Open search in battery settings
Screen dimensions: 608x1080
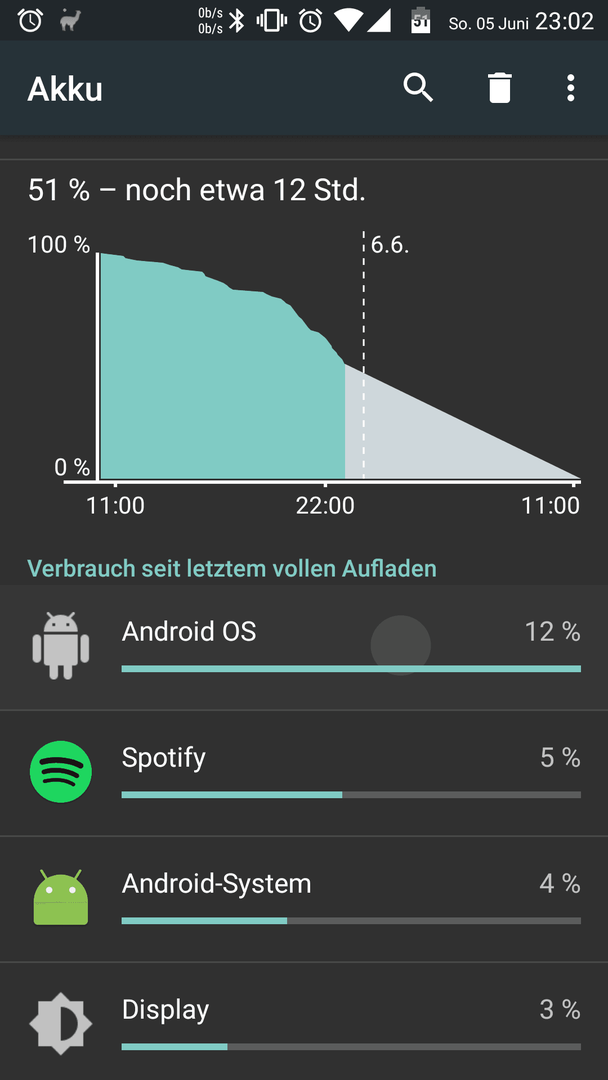point(418,88)
